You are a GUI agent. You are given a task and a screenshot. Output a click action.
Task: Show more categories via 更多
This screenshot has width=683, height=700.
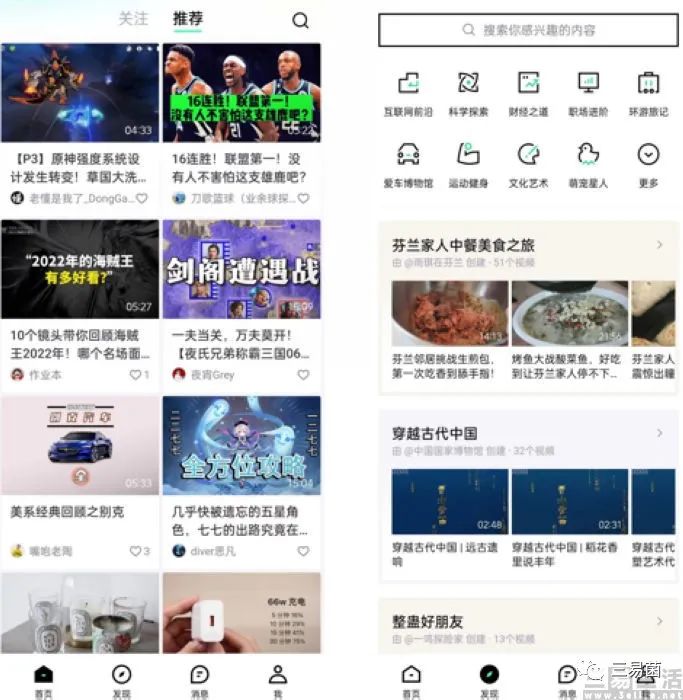648,163
